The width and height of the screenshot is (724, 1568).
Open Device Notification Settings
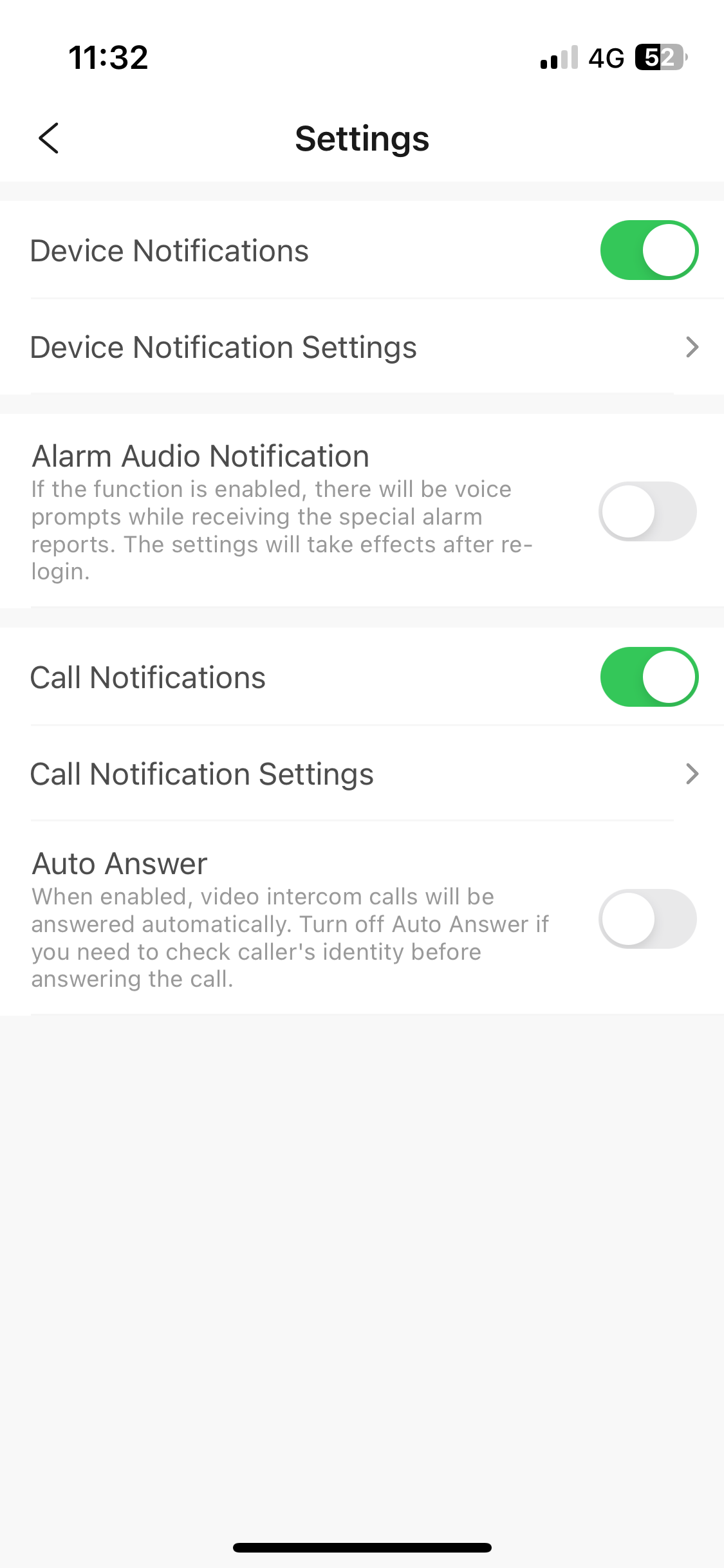click(x=362, y=347)
